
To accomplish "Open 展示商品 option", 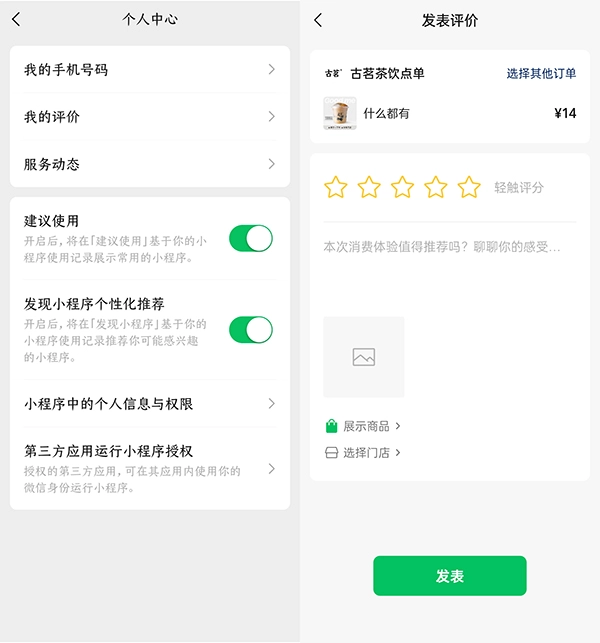I will tap(364, 426).
